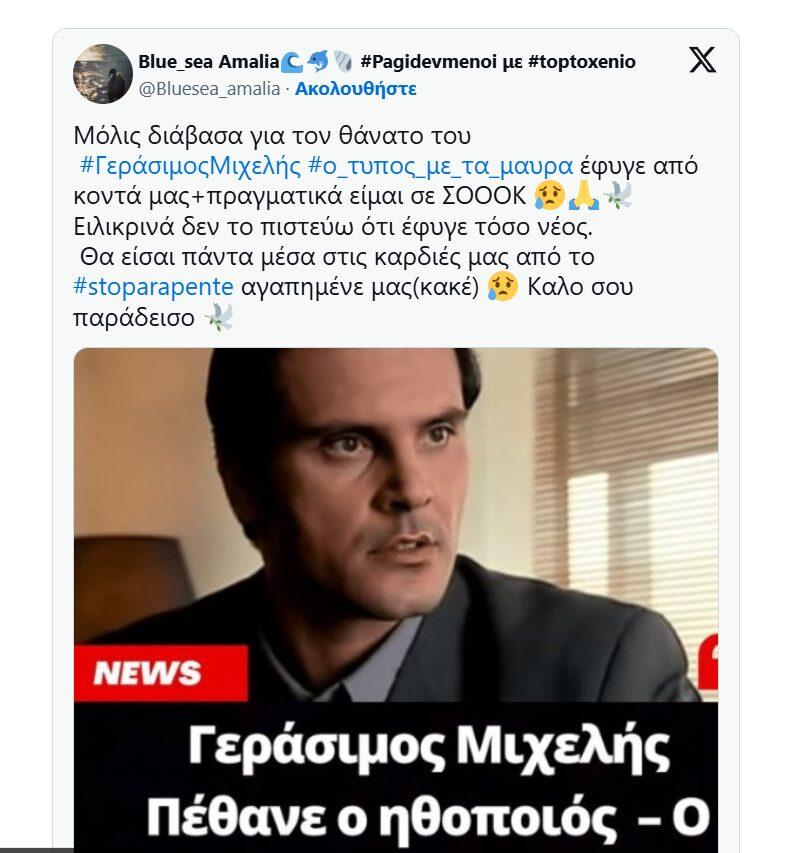Open hashtag #stoparapente
The width and height of the screenshot is (803, 853).
coord(153,288)
